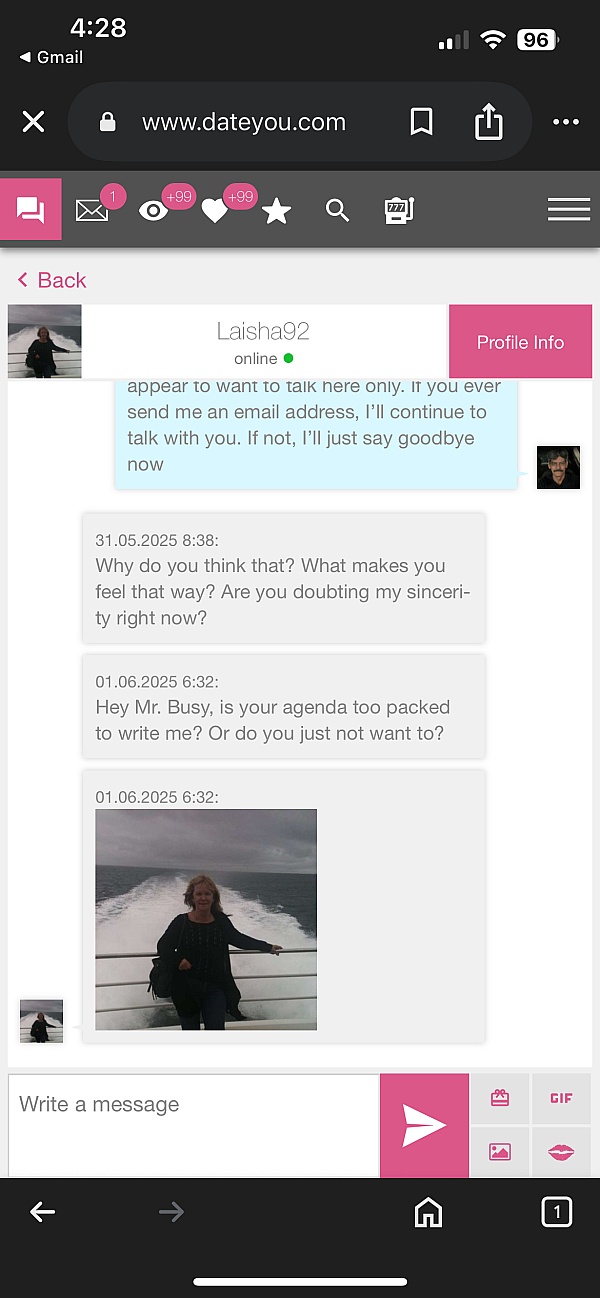
Task: Open the site search magnifier
Action: pos(337,211)
